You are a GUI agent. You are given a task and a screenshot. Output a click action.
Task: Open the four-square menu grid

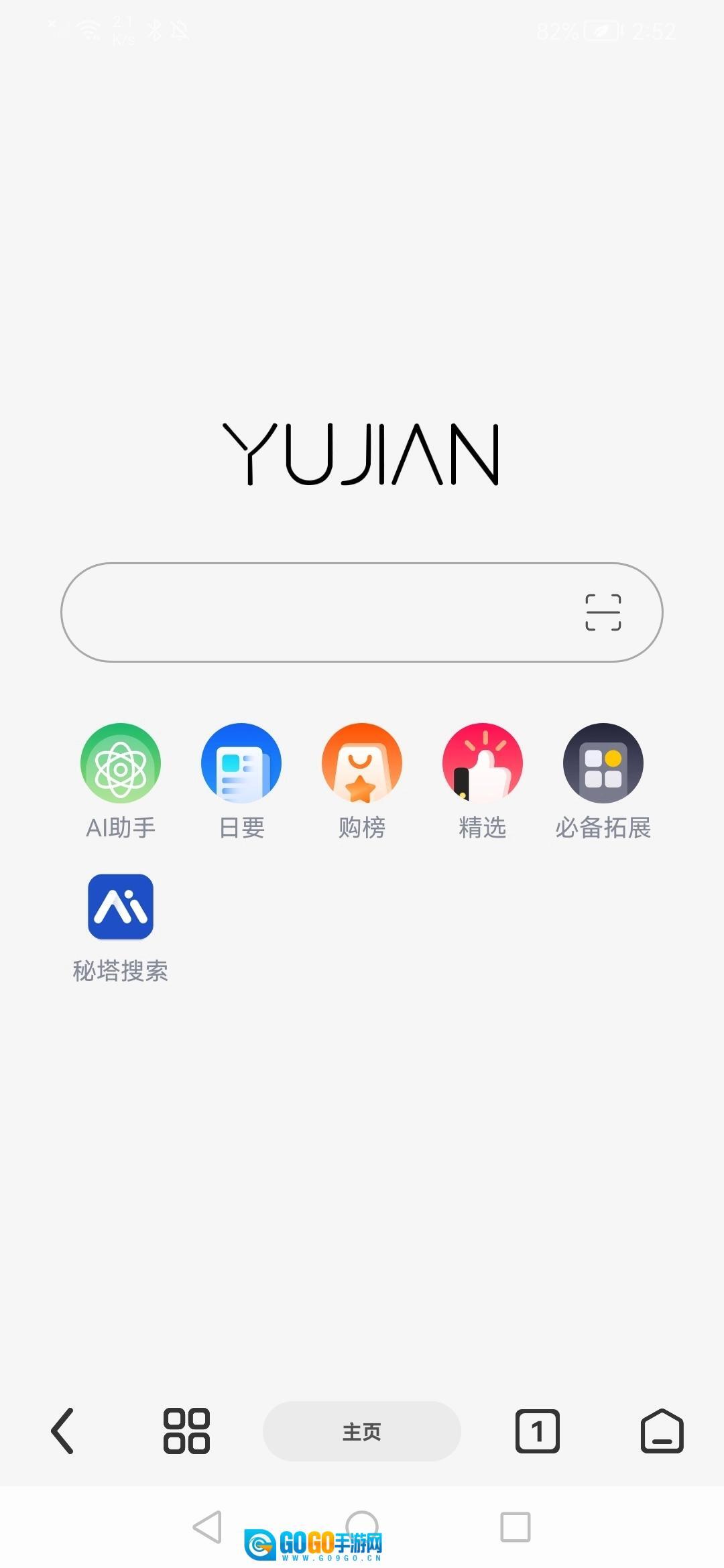(186, 1431)
